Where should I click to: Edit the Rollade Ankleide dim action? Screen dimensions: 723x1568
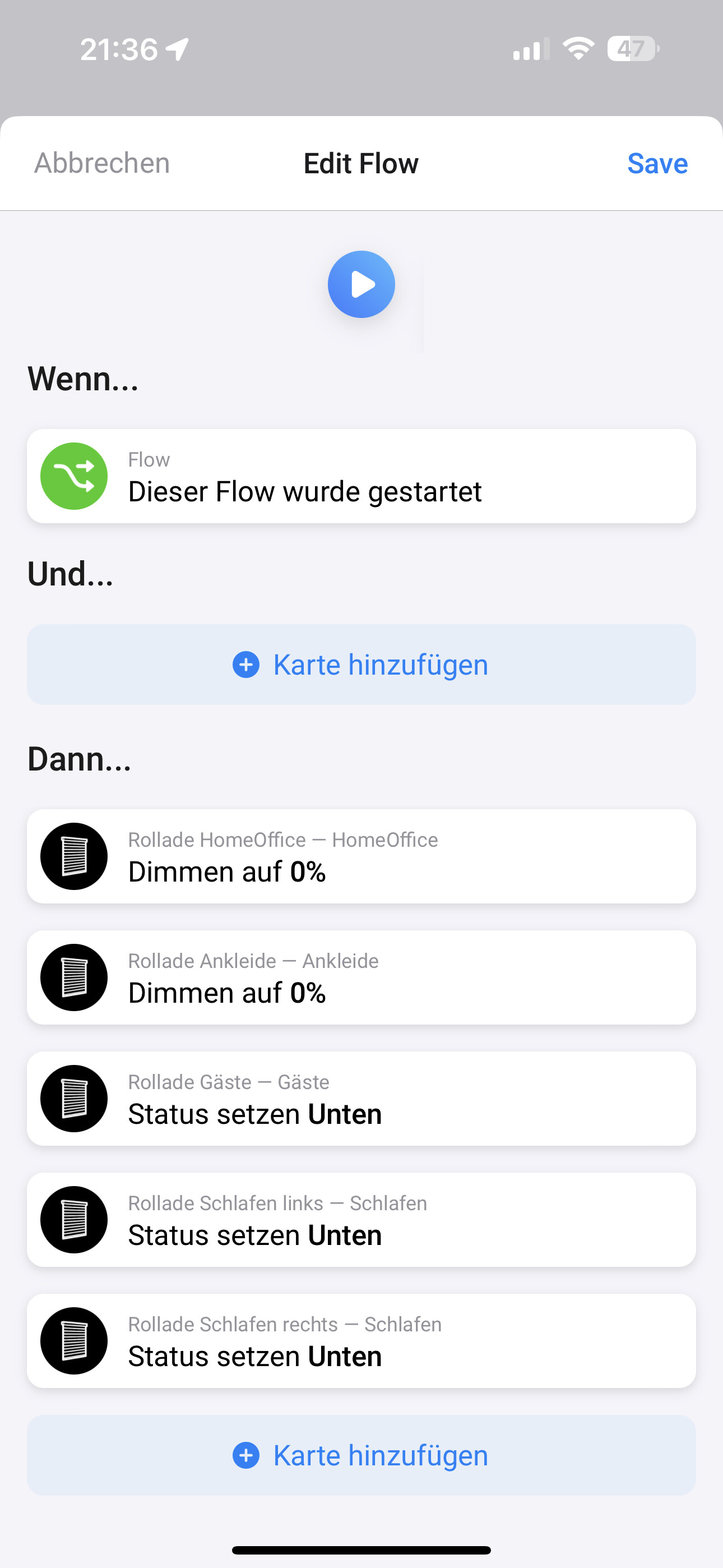(361, 977)
